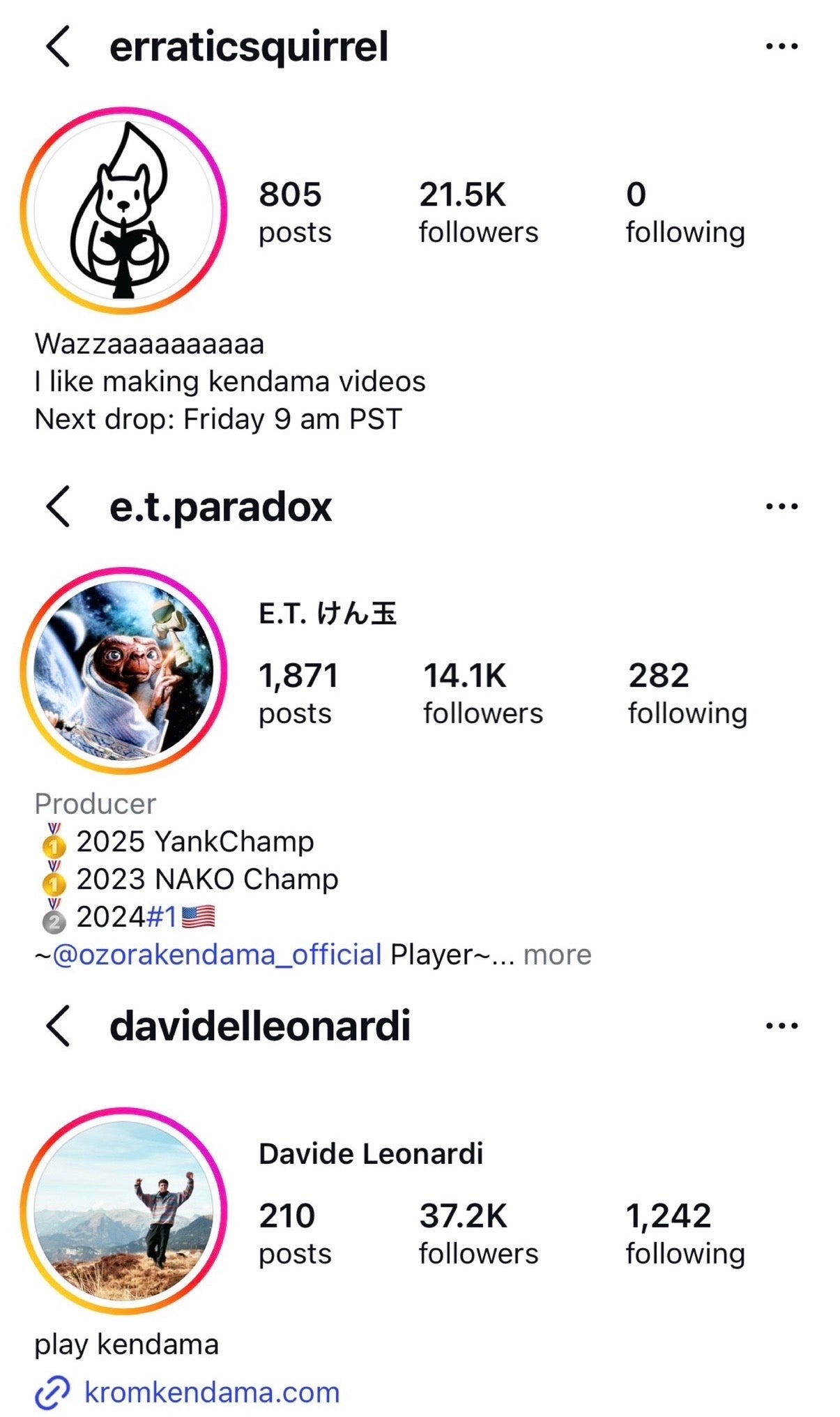Screen dimensions: 840x1417
Task: Open options menu for e.t.paradox
Action: click(x=781, y=506)
